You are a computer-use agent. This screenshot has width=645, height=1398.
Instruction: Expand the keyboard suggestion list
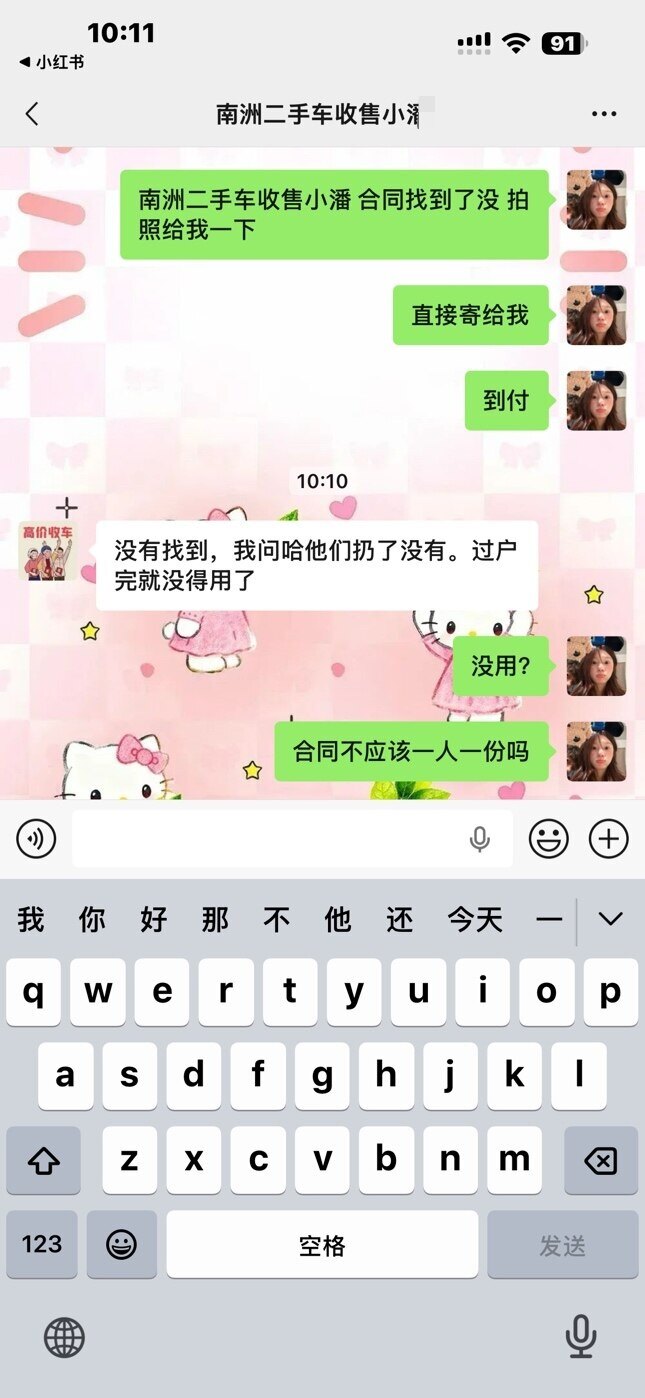coord(610,919)
